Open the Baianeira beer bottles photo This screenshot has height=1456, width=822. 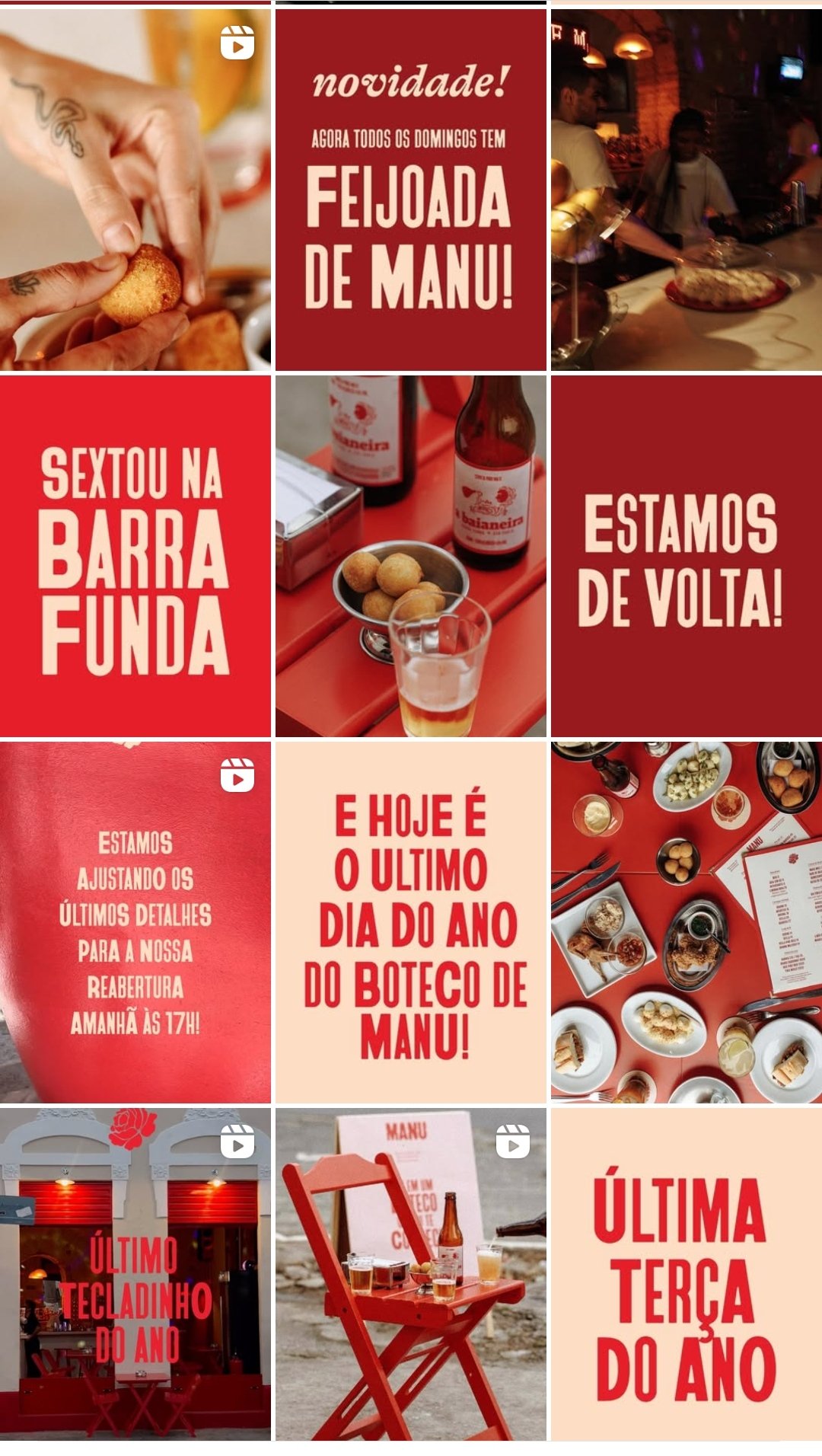tap(410, 557)
